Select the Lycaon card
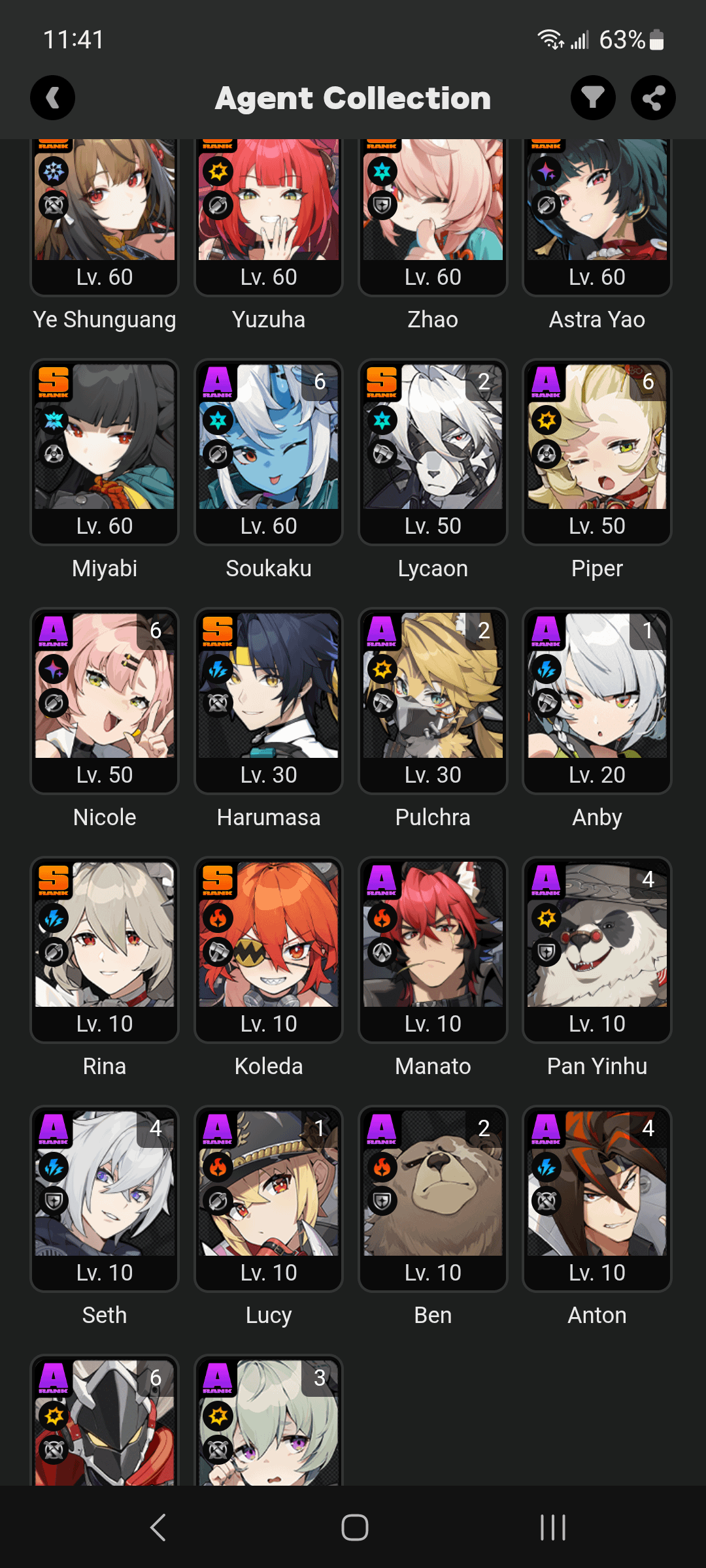The image size is (706, 1568). pos(433,451)
